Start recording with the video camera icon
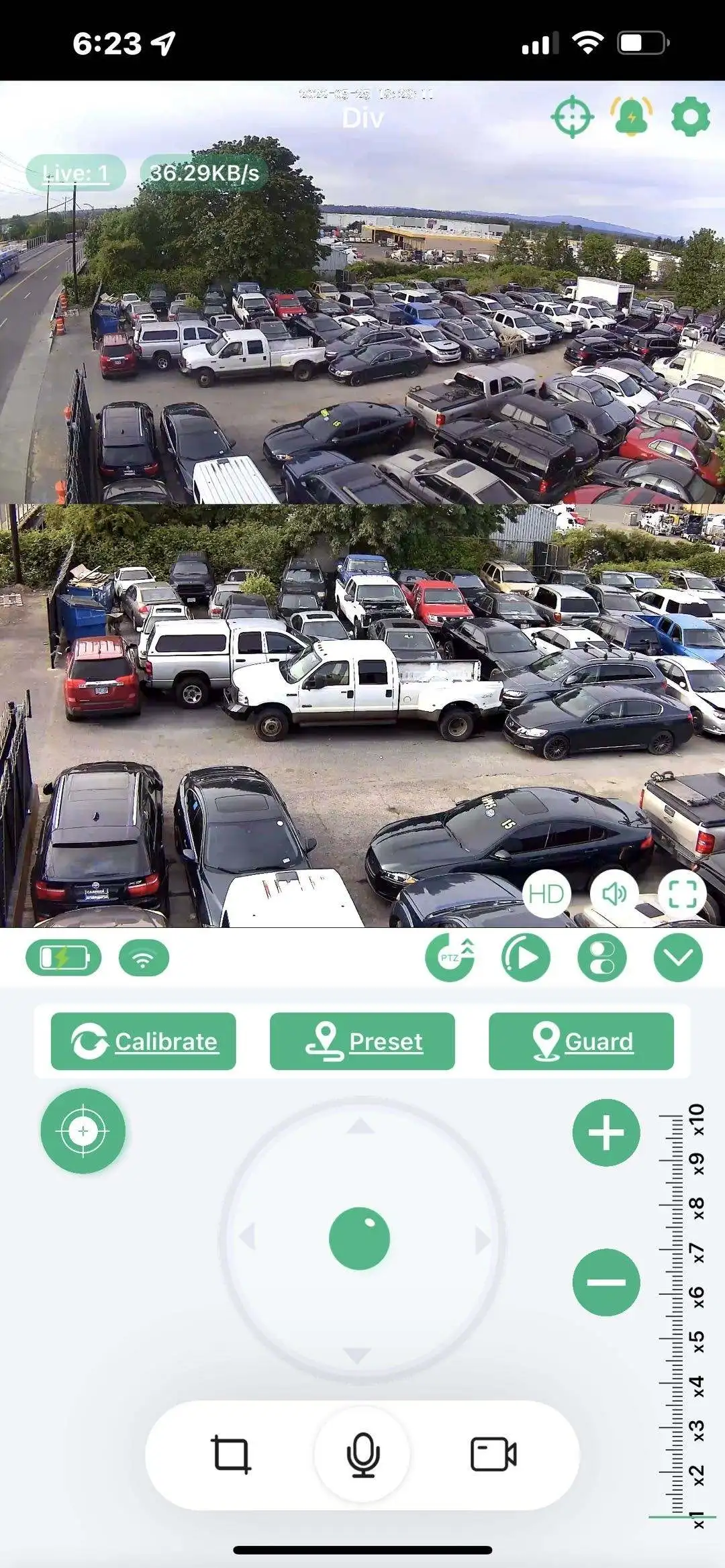Image resolution: width=725 pixels, height=1568 pixels. point(493,1454)
